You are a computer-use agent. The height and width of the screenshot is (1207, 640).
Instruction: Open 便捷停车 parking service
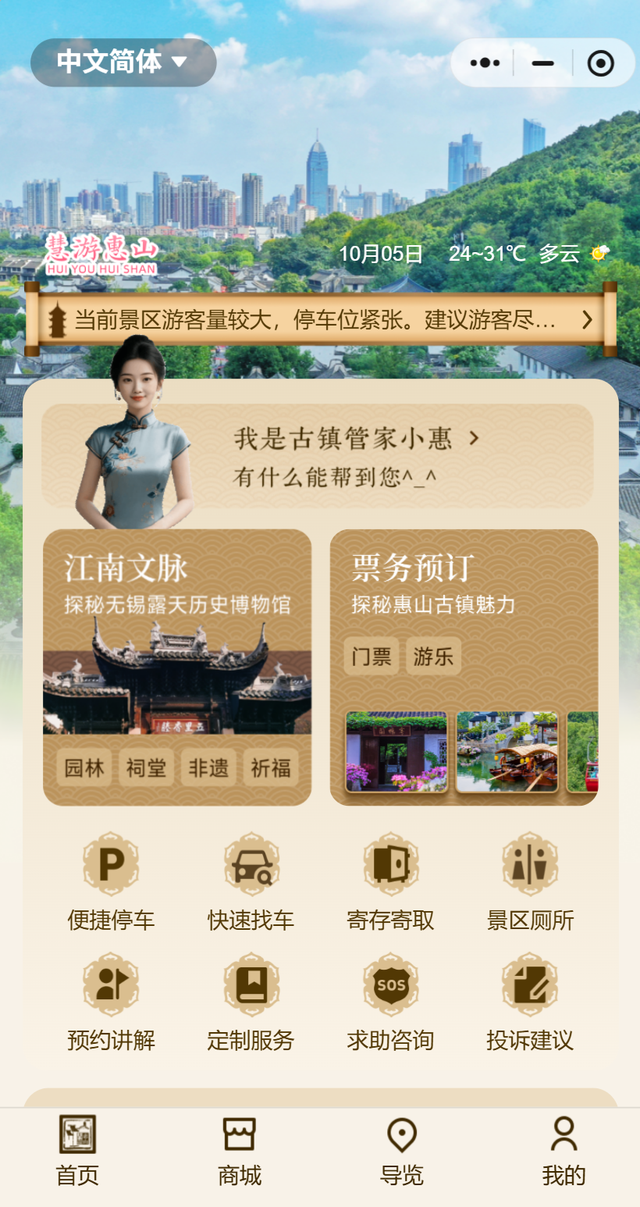coord(111,882)
